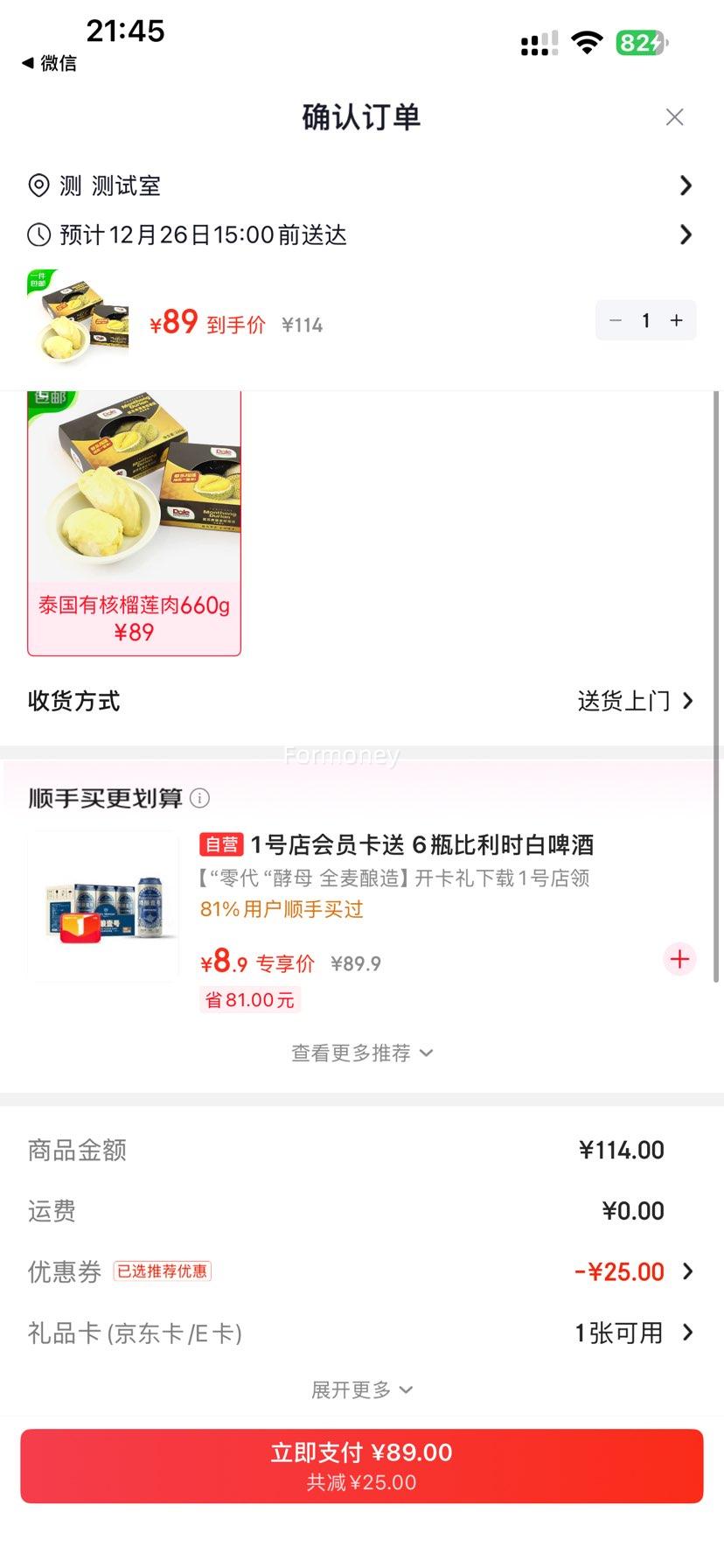This screenshot has height=1568, width=724.
Task: Tap the minus icon to decrease durian quantity
Action: click(616, 320)
